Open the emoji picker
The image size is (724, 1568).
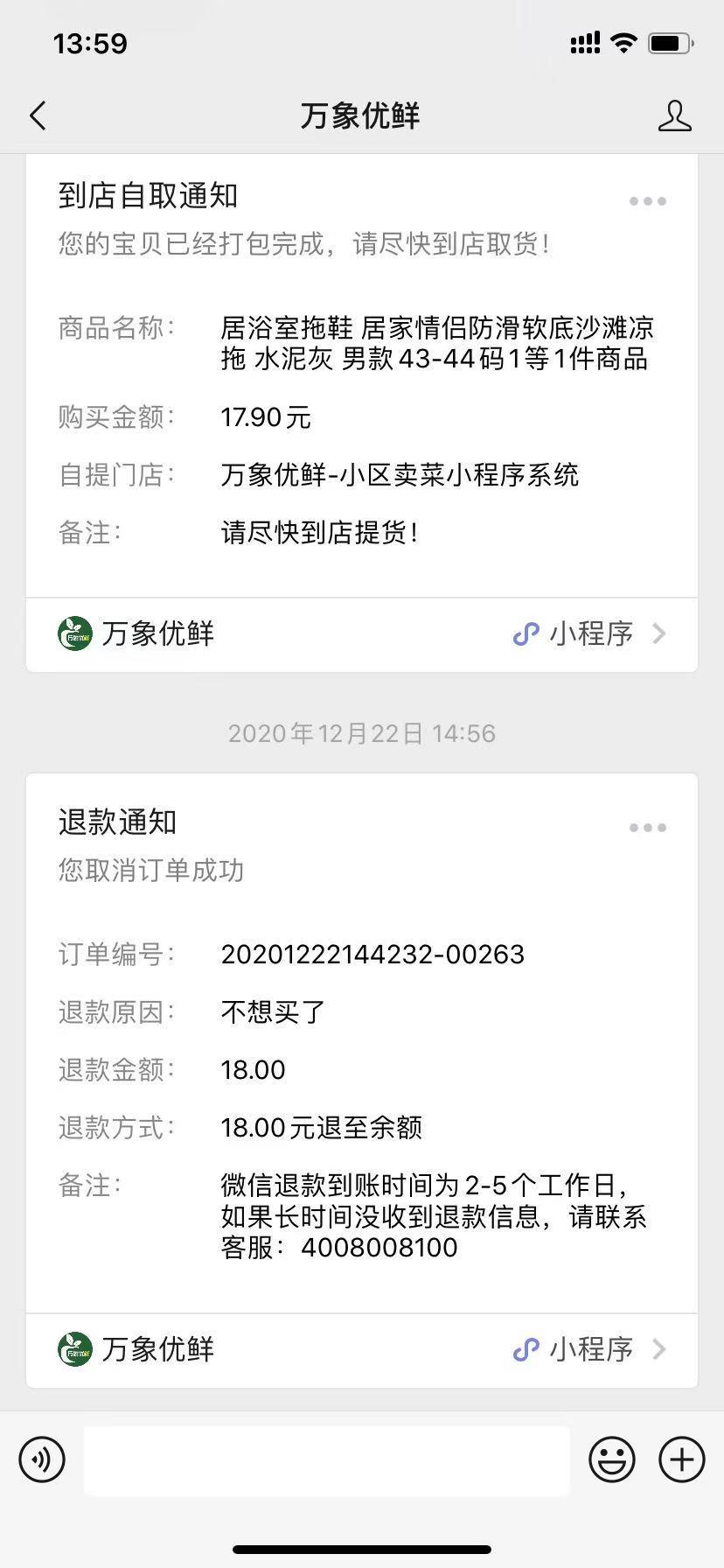[x=611, y=1459]
